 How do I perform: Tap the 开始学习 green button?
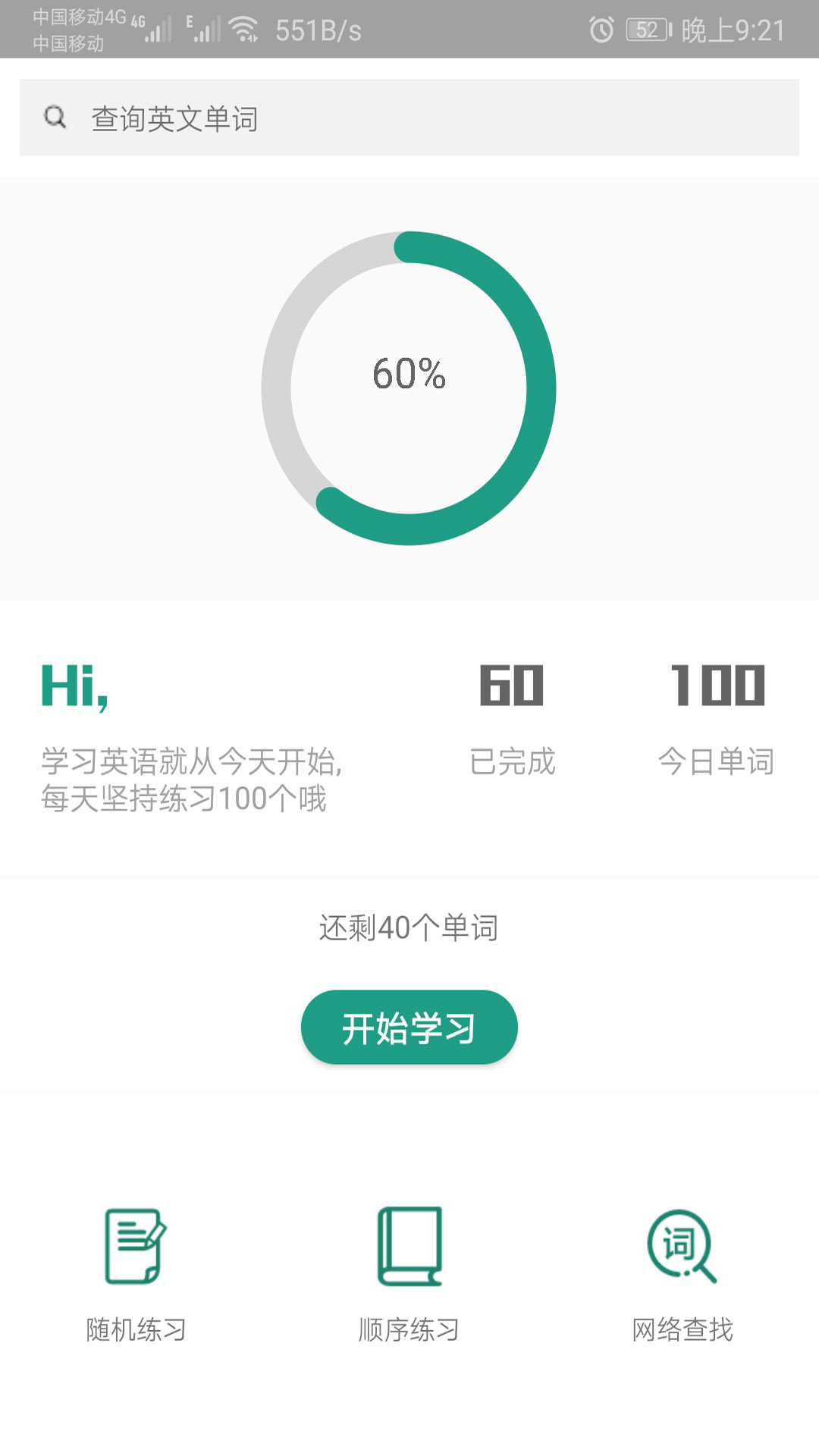408,1027
